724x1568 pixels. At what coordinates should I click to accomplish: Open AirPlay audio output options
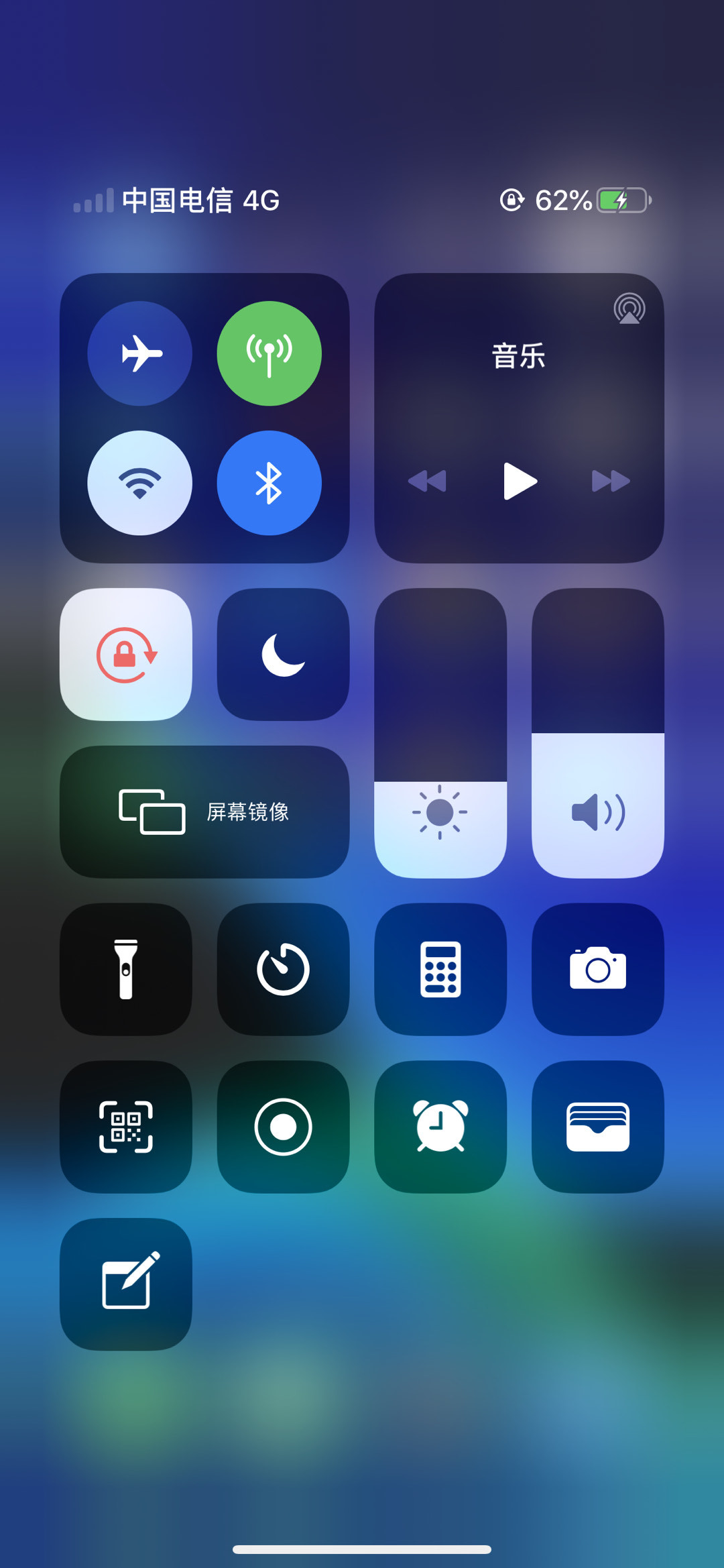[629, 309]
